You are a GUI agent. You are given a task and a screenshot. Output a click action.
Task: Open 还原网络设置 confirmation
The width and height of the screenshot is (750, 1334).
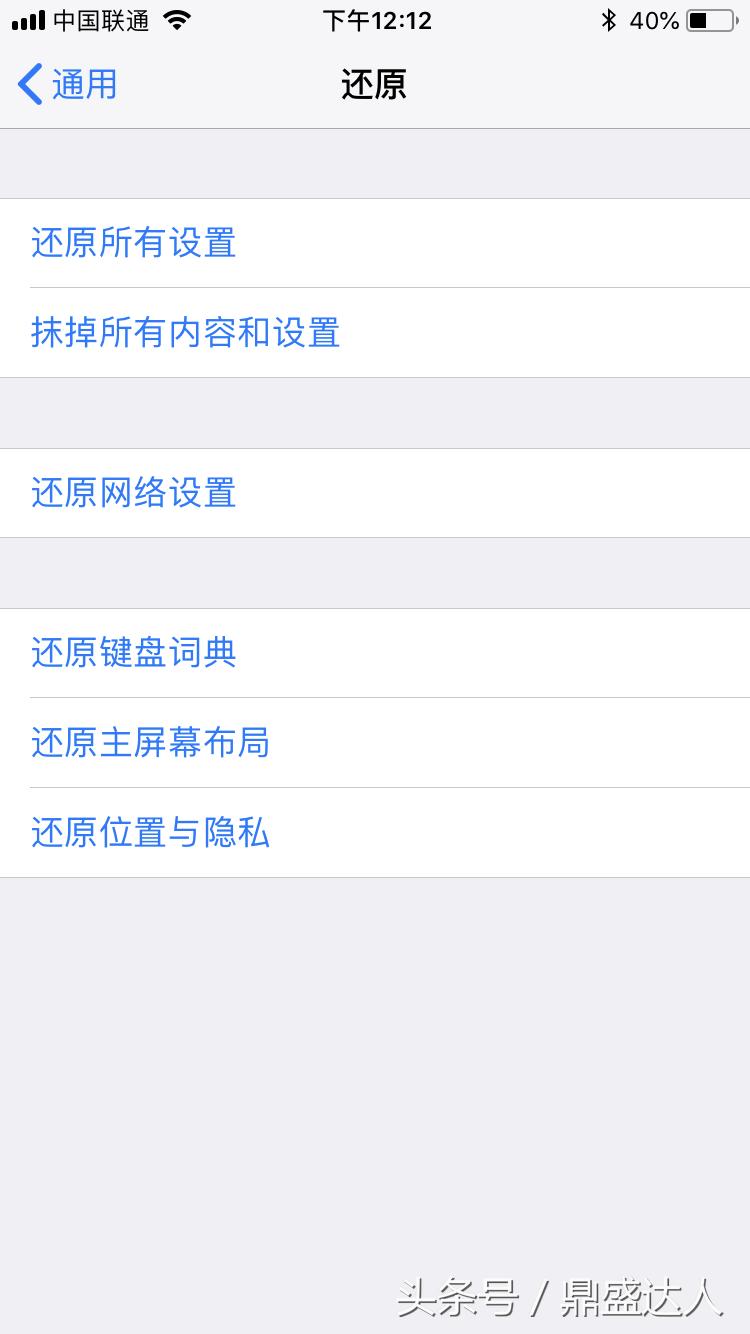[x=133, y=493]
